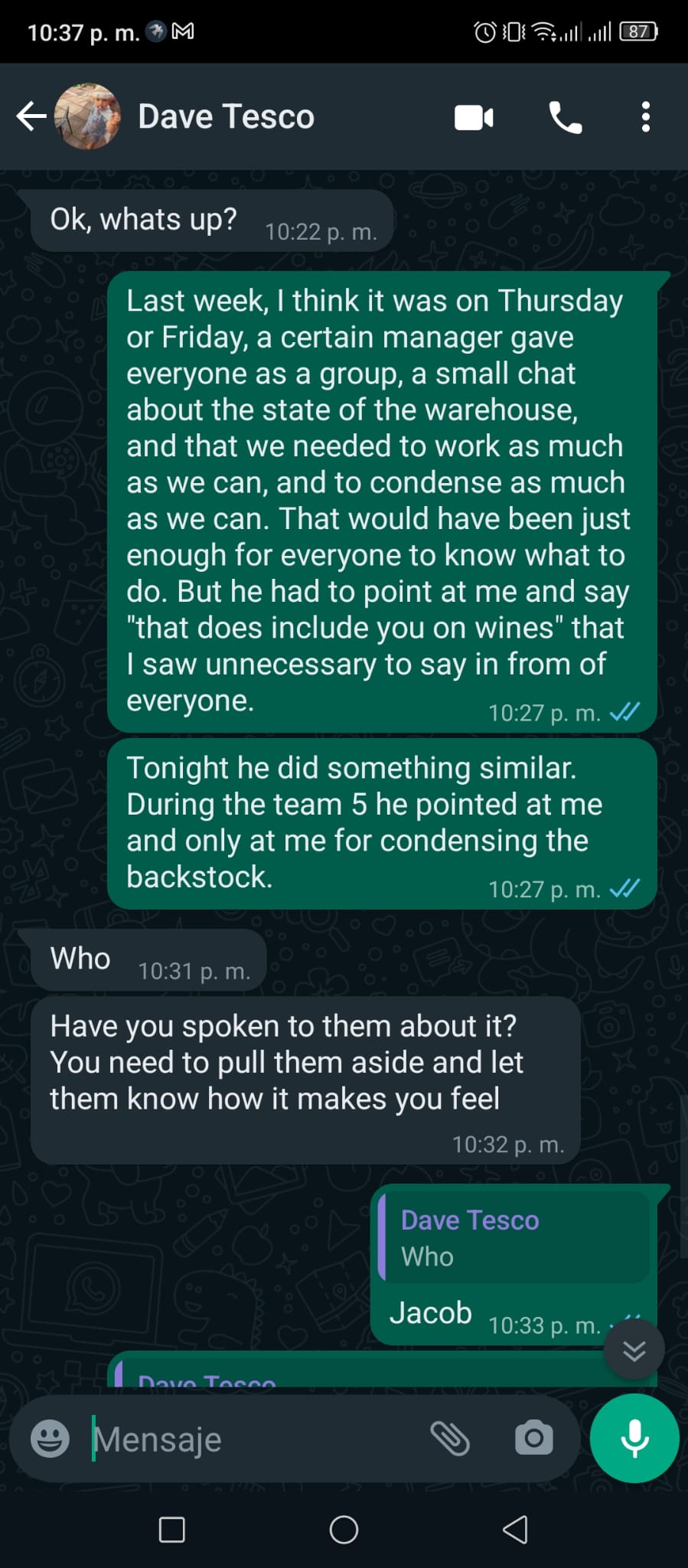Go back to the chat list

click(31, 117)
